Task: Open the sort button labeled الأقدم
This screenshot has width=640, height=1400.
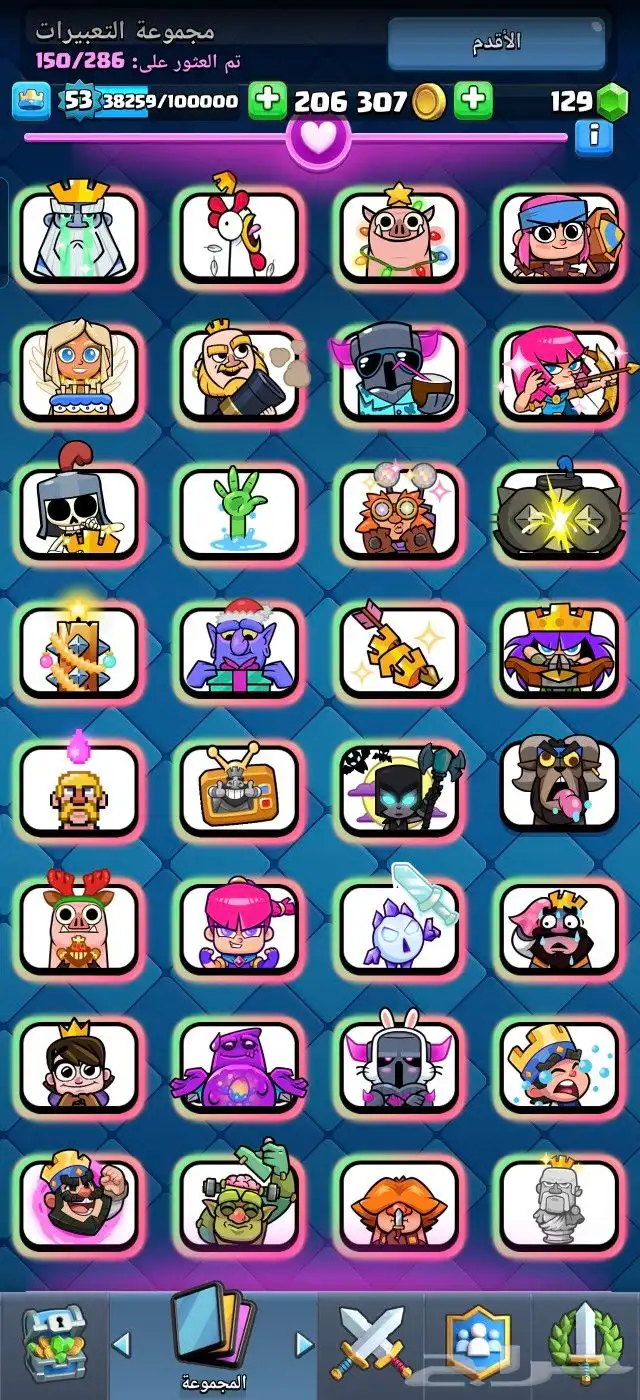Action: tap(496, 44)
